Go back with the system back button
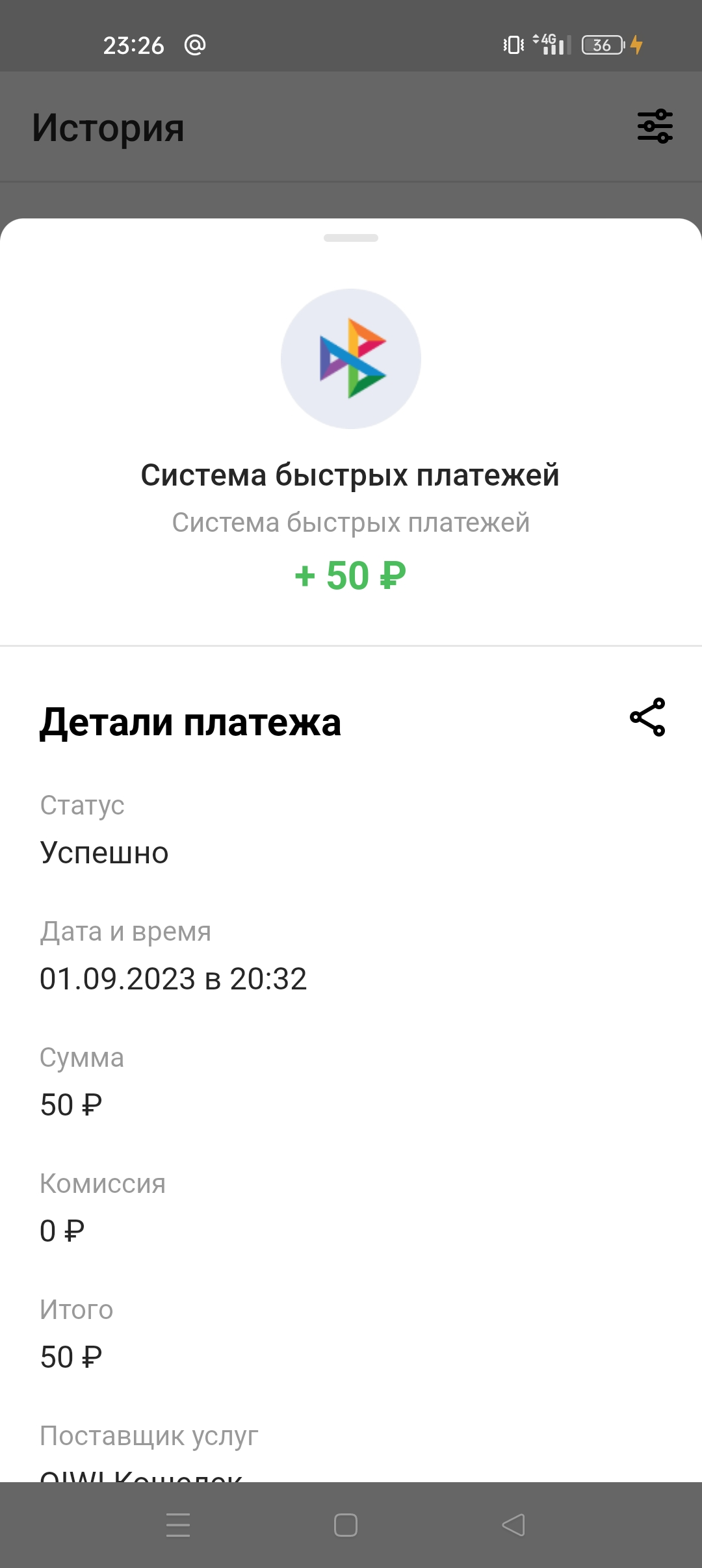The height and width of the screenshot is (1568, 702). tap(513, 1525)
